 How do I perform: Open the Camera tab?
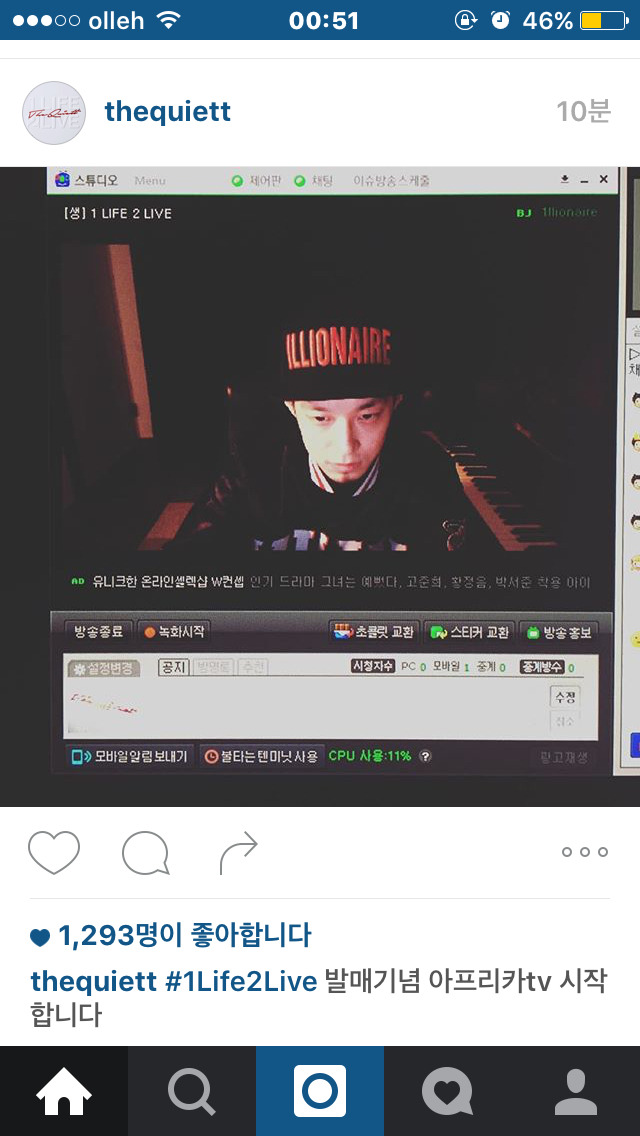point(320,1091)
